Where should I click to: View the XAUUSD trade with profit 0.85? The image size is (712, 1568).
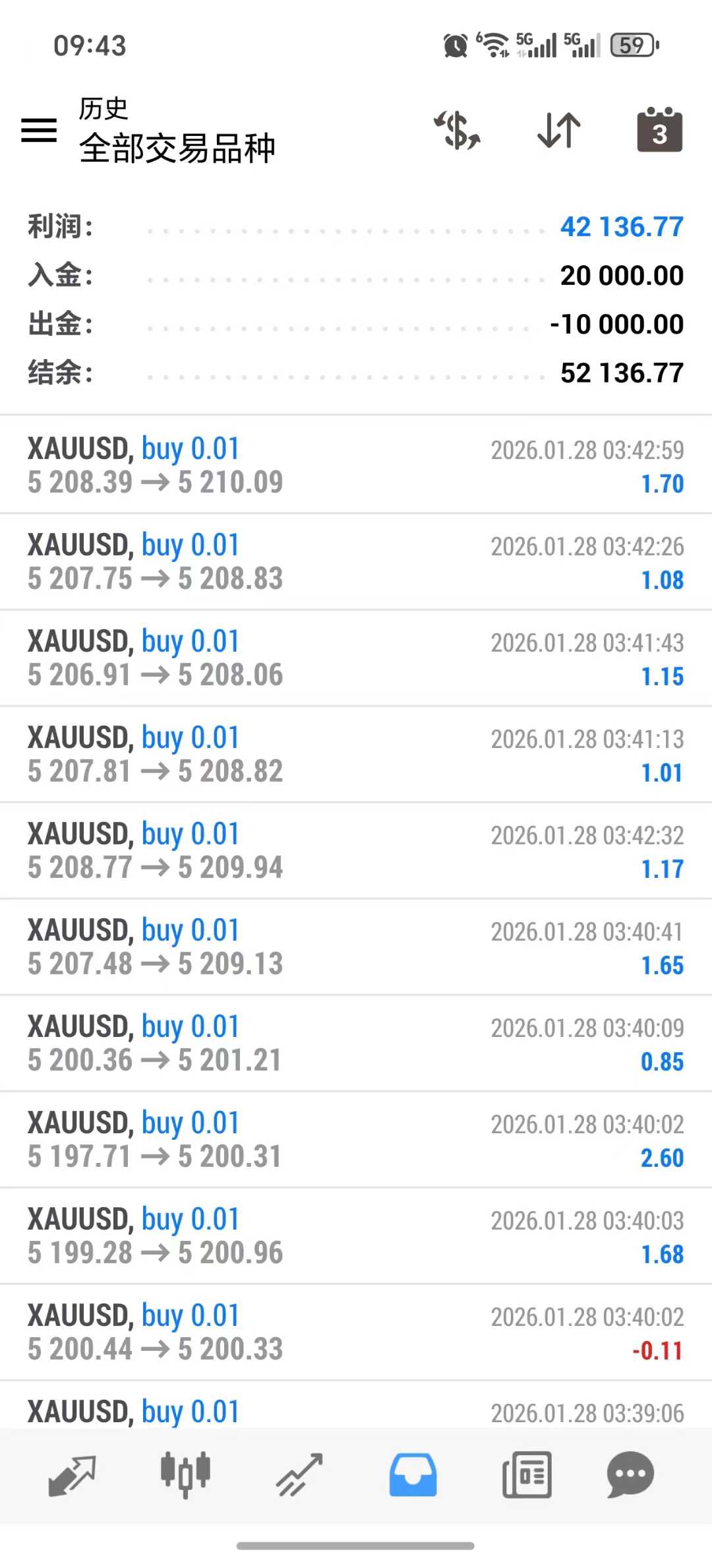coord(356,1043)
